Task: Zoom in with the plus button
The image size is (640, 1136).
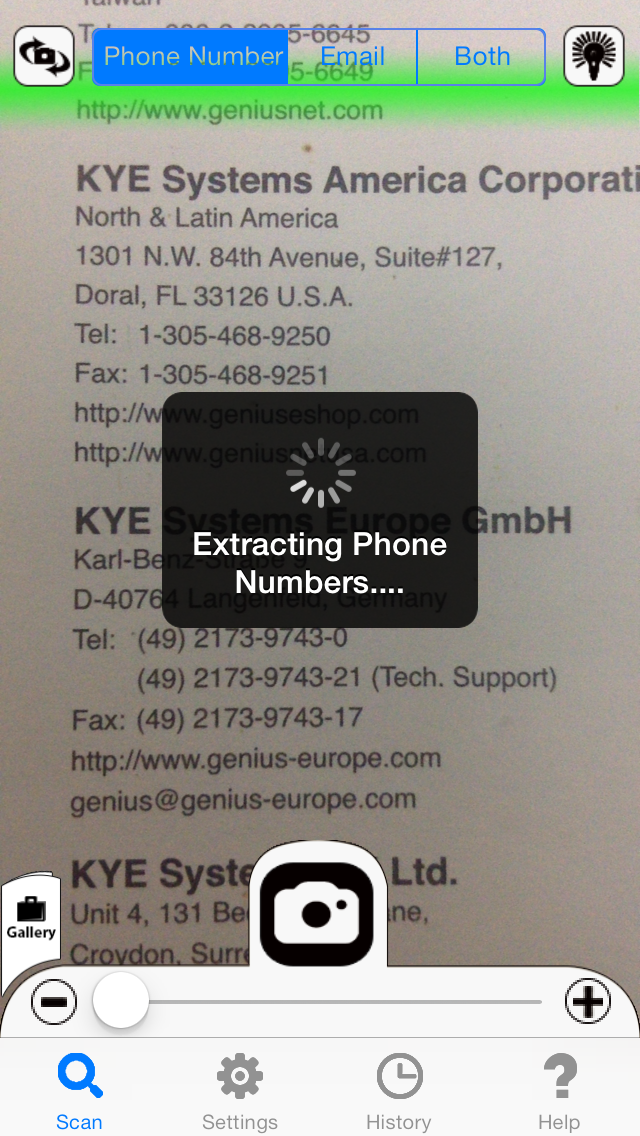Action: (588, 1001)
